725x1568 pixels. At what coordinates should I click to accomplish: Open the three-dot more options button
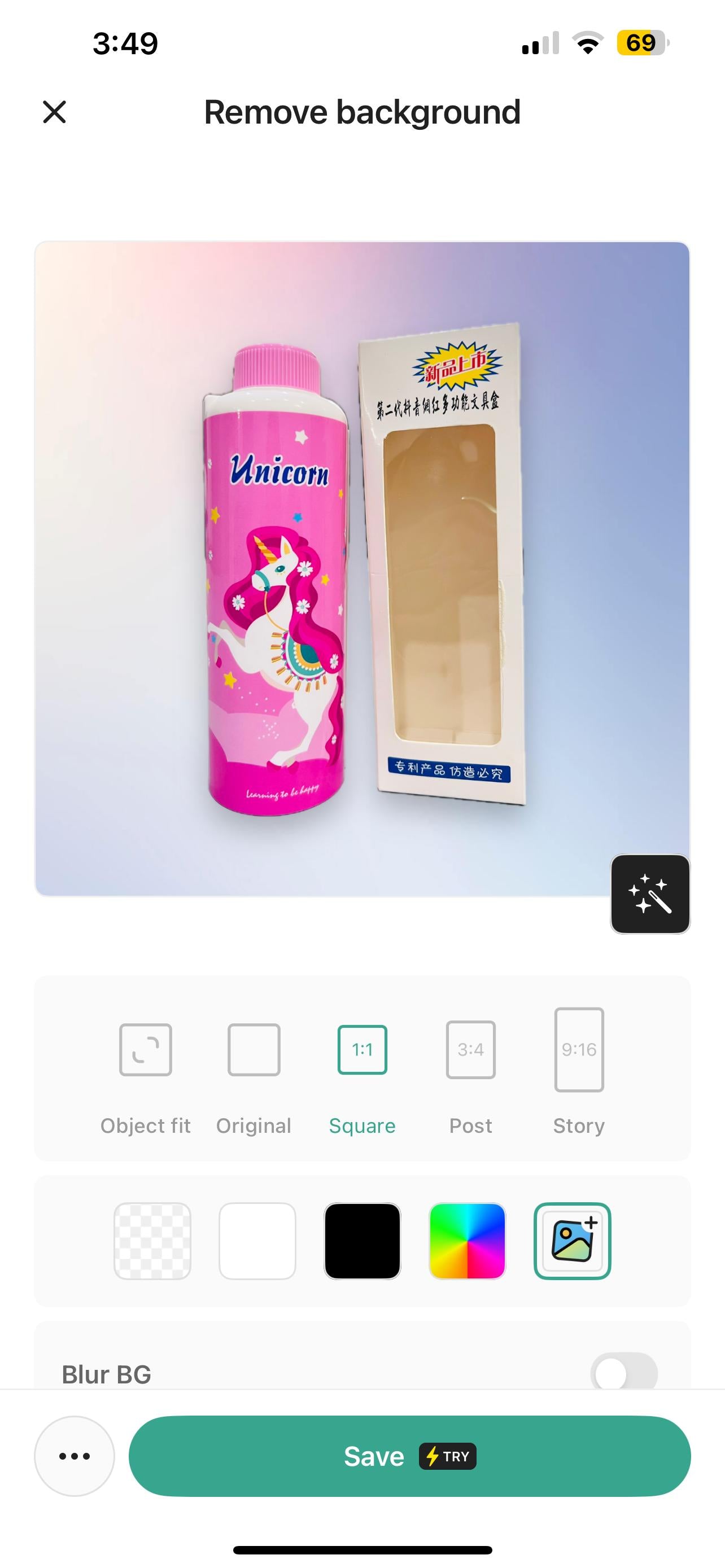(x=75, y=1456)
